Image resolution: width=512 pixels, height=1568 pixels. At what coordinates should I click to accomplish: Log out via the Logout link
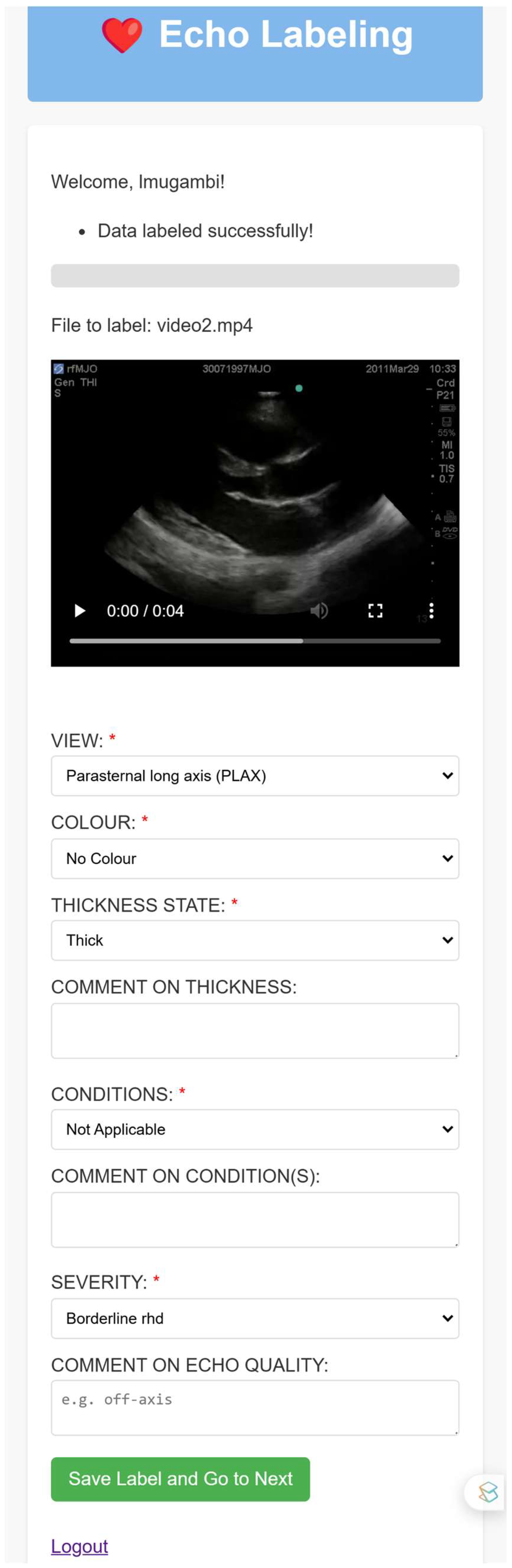79,1545
